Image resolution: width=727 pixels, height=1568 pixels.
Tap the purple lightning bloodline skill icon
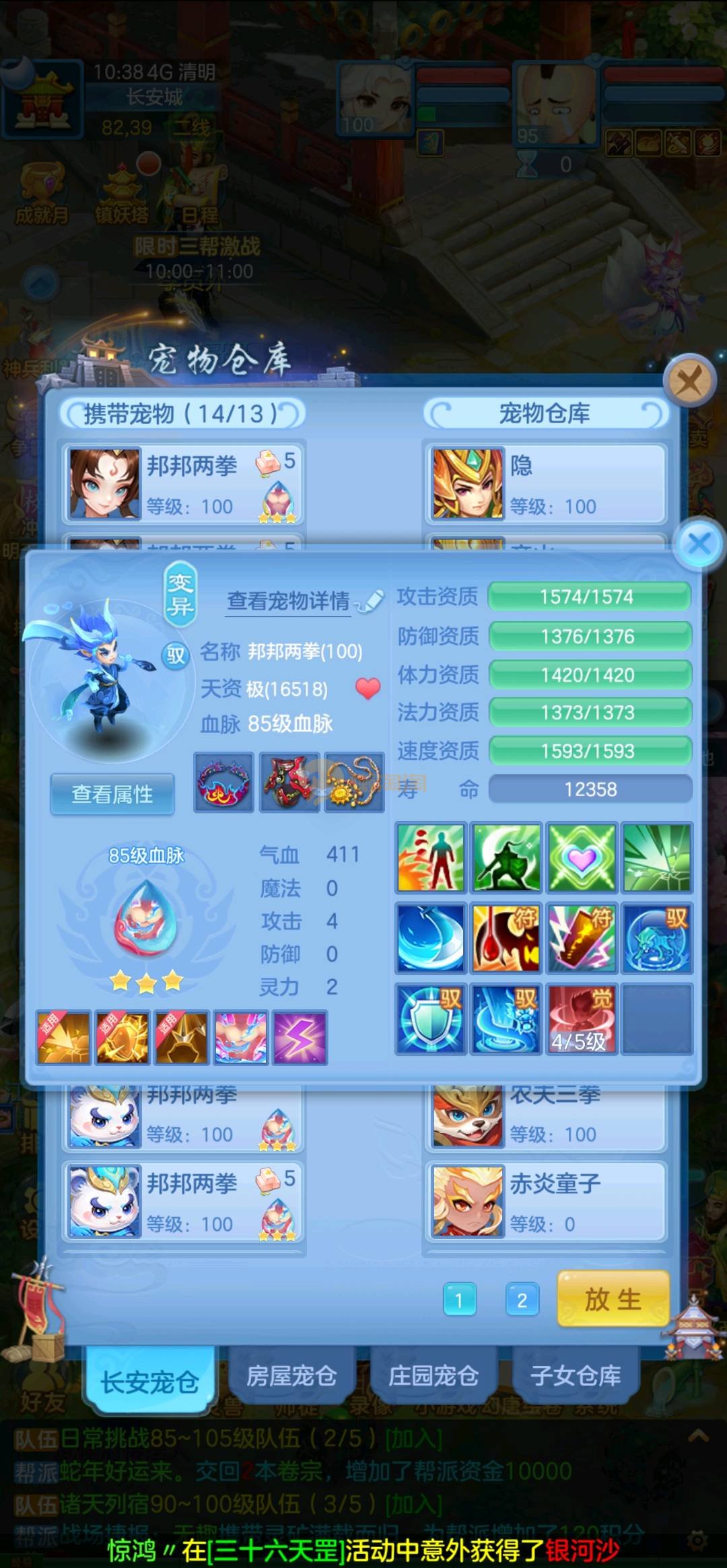(x=300, y=1037)
